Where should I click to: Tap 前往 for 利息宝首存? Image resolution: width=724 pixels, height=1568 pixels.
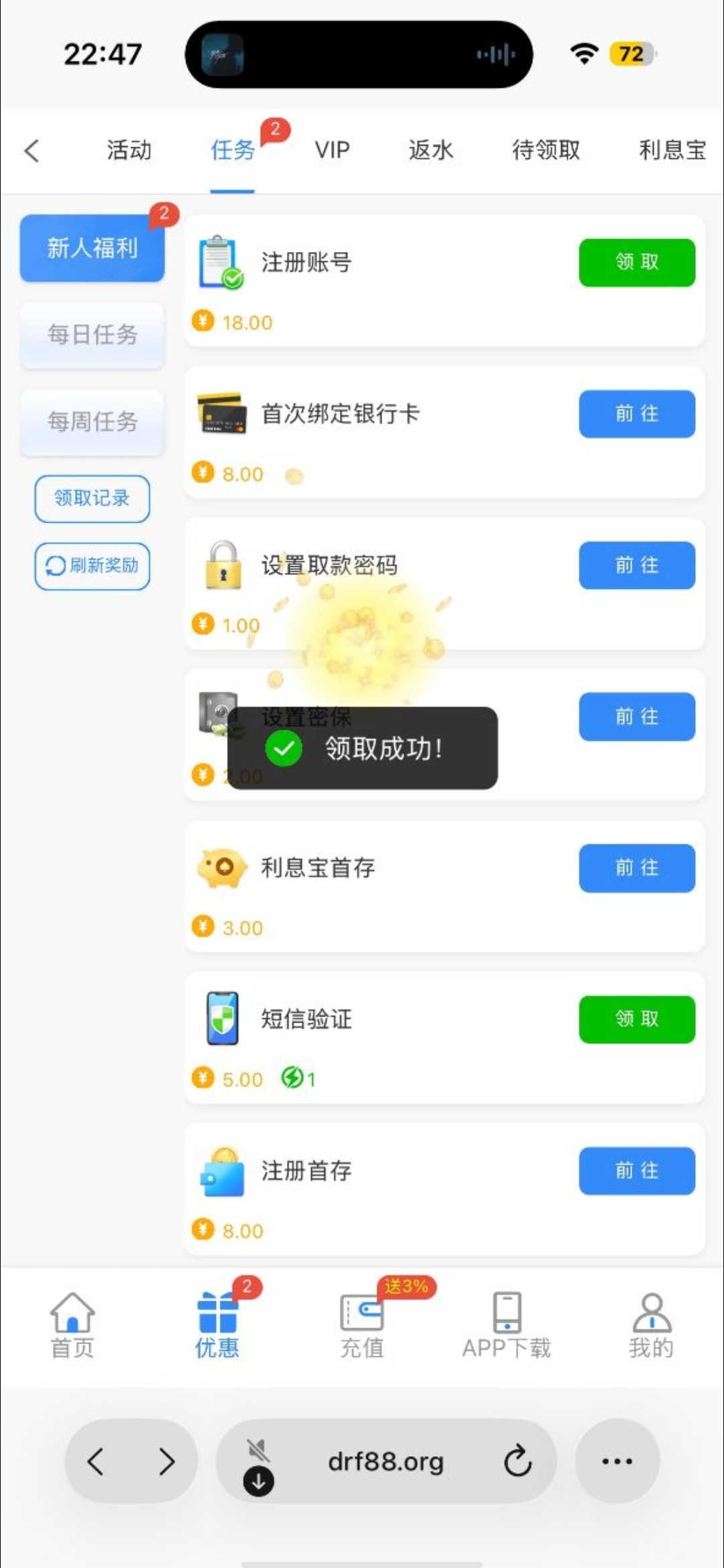click(636, 868)
